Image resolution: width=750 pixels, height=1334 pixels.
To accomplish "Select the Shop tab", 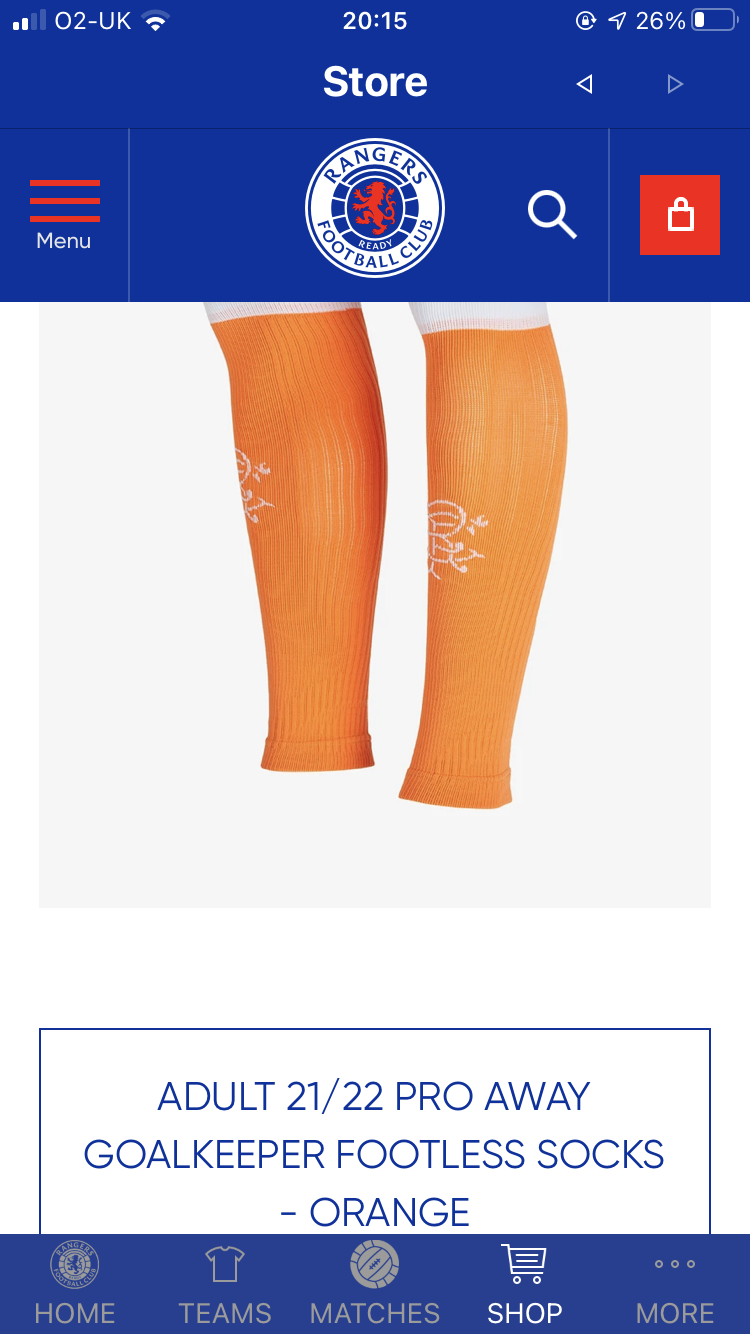I will (525, 1285).
